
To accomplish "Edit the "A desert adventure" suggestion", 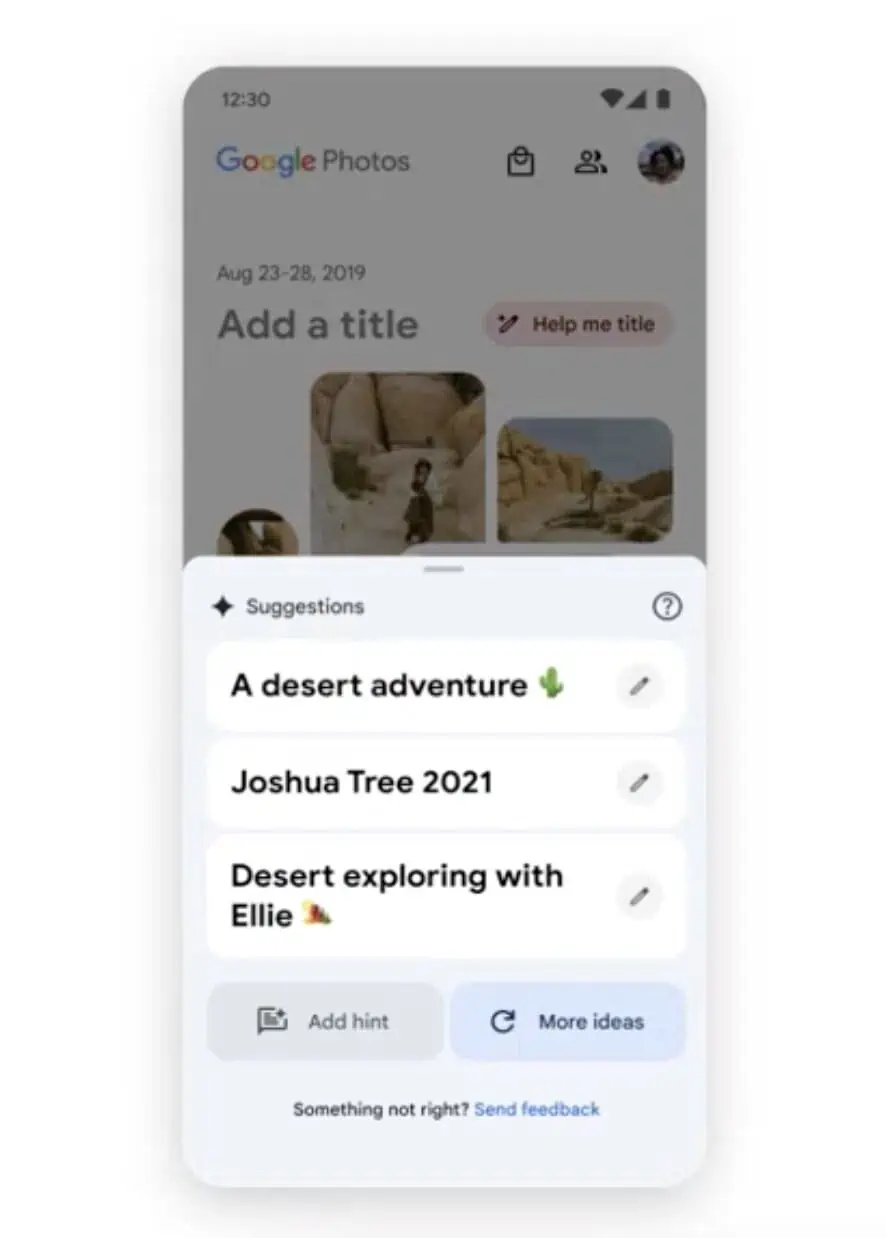I will pos(639,686).
